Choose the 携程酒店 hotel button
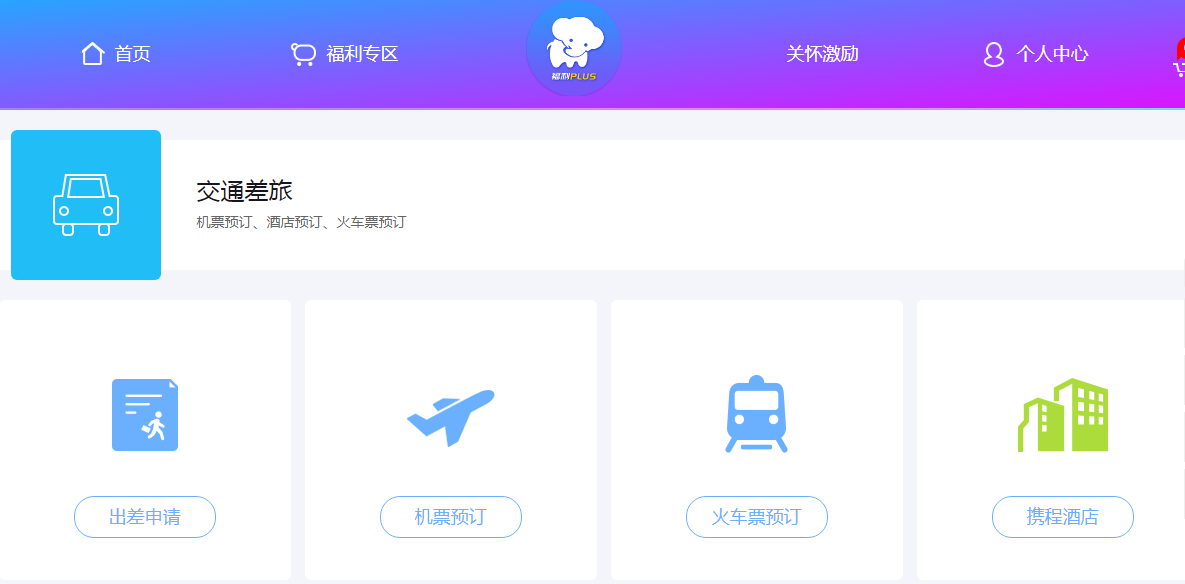Viewport: 1185px width, 584px height. tap(1063, 517)
